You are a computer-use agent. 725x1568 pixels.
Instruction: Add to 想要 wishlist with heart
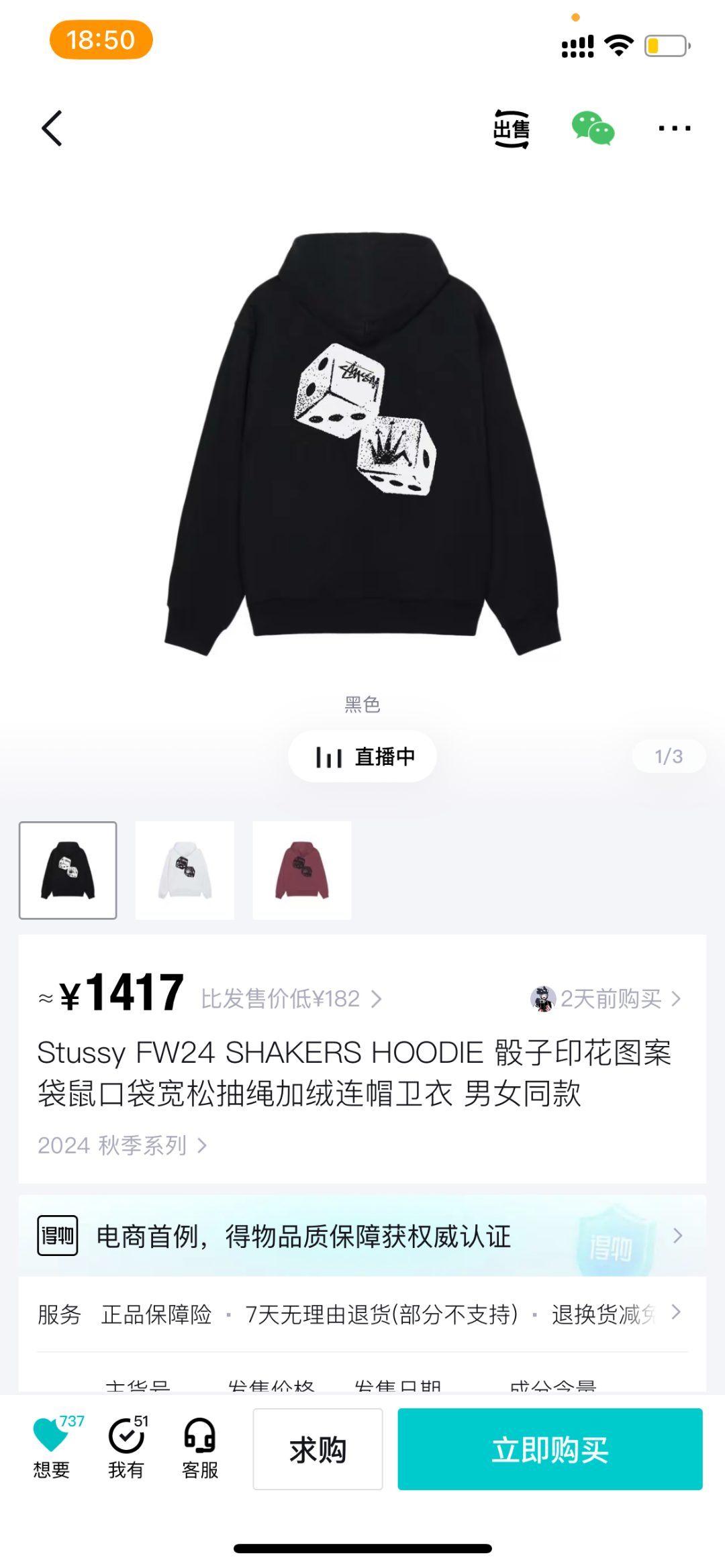click(52, 1447)
